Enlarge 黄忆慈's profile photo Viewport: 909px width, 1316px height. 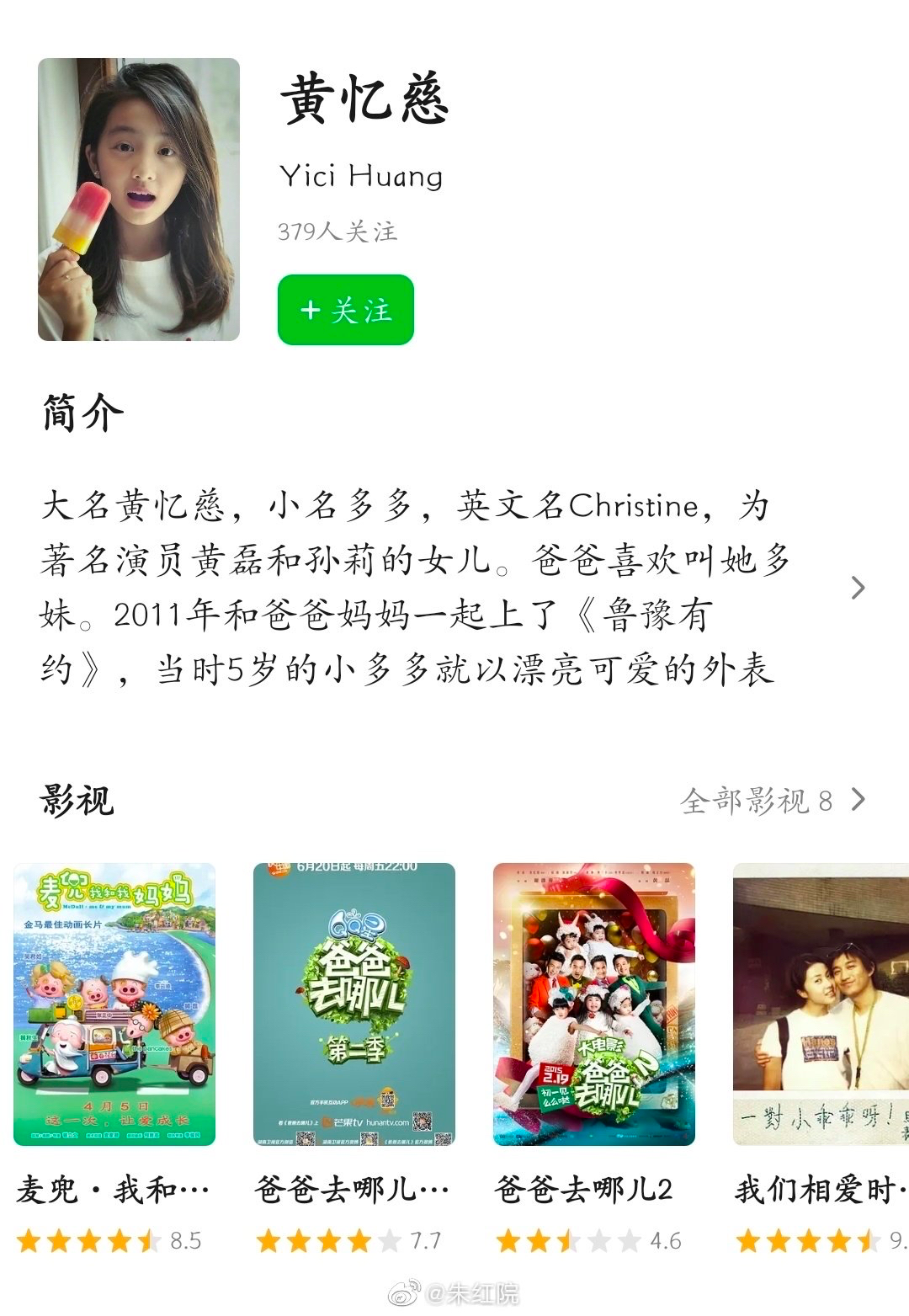(x=139, y=200)
